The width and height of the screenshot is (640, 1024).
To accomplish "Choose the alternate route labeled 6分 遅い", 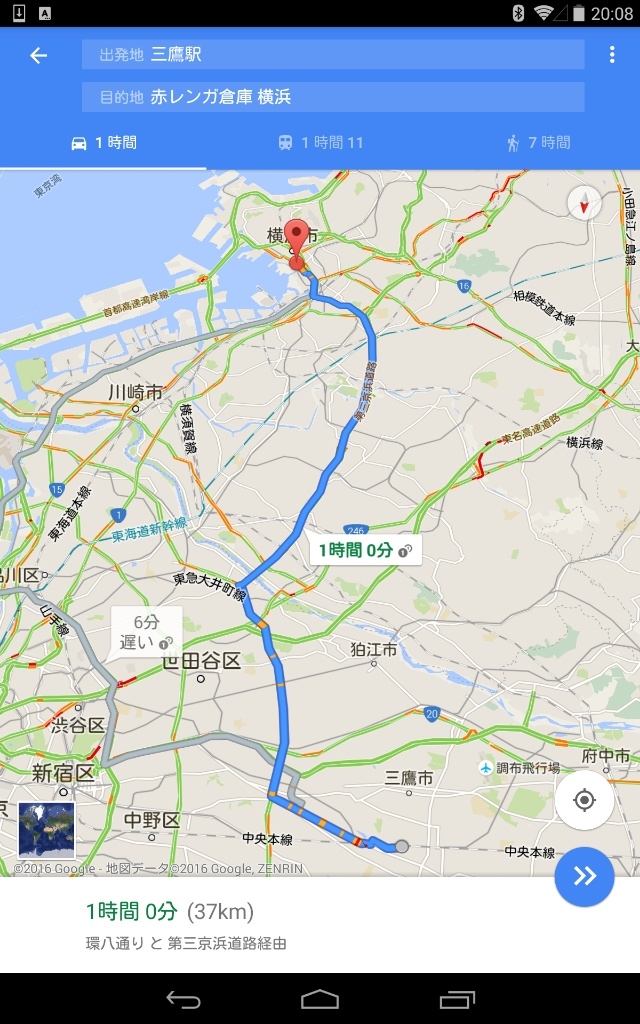I will pyautogui.click(x=145, y=632).
